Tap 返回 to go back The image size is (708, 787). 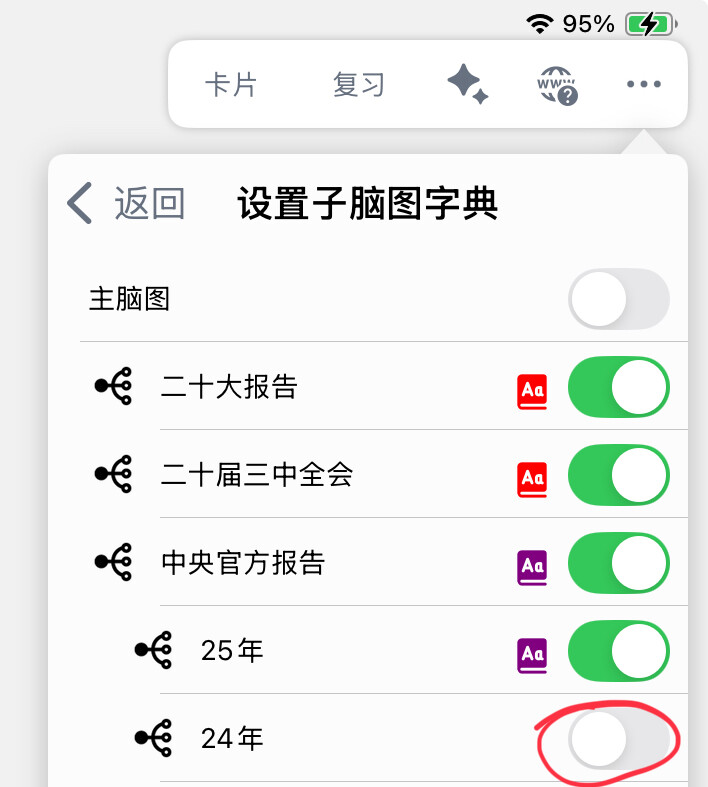127,204
